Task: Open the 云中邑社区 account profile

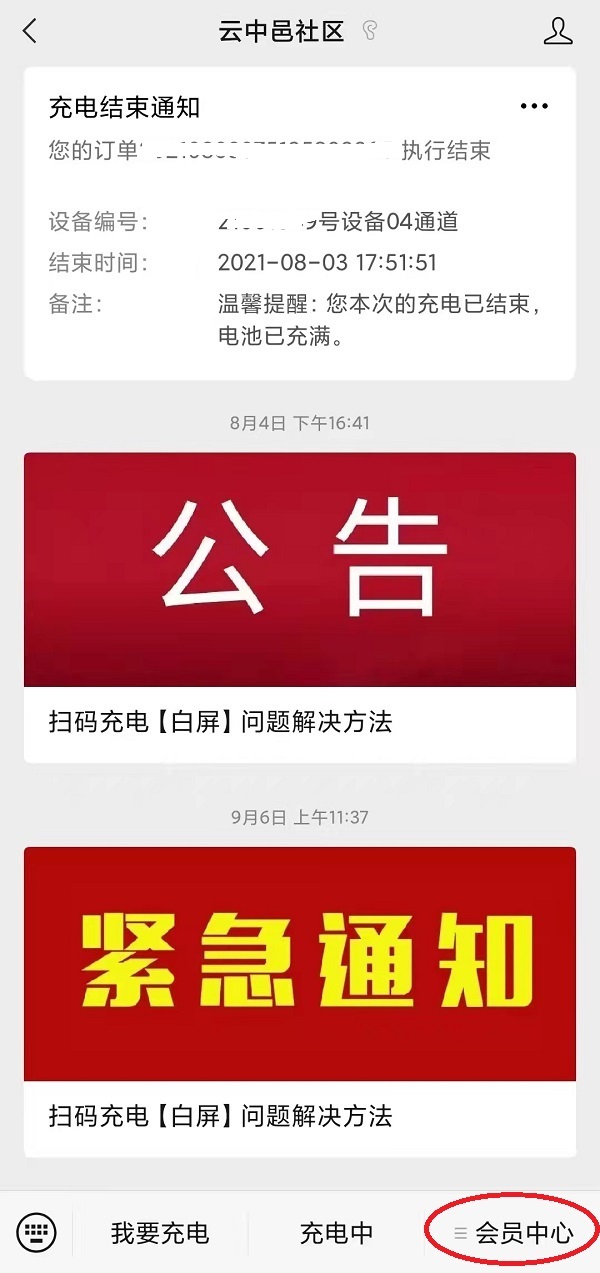Action: (558, 31)
